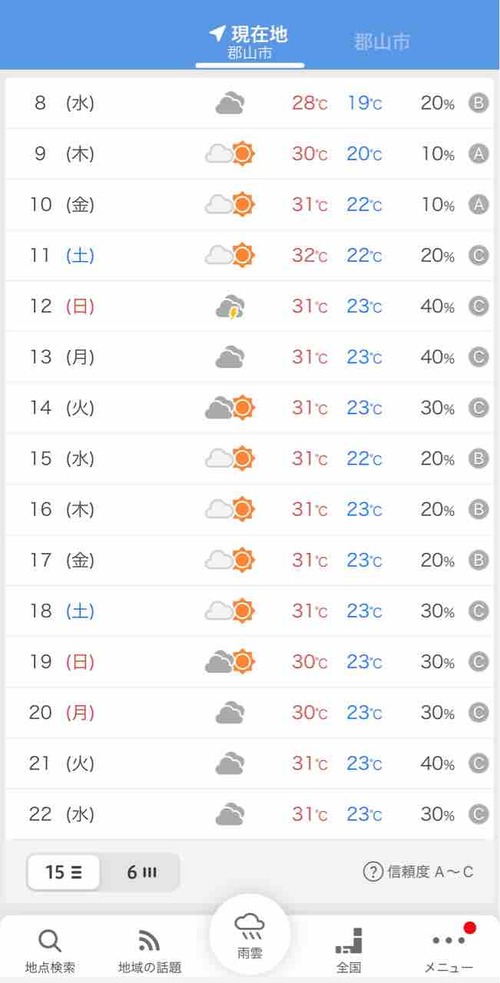Switch to the 6-column view option
This screenshot has height=983, width=500.
[x=142, y=872]
